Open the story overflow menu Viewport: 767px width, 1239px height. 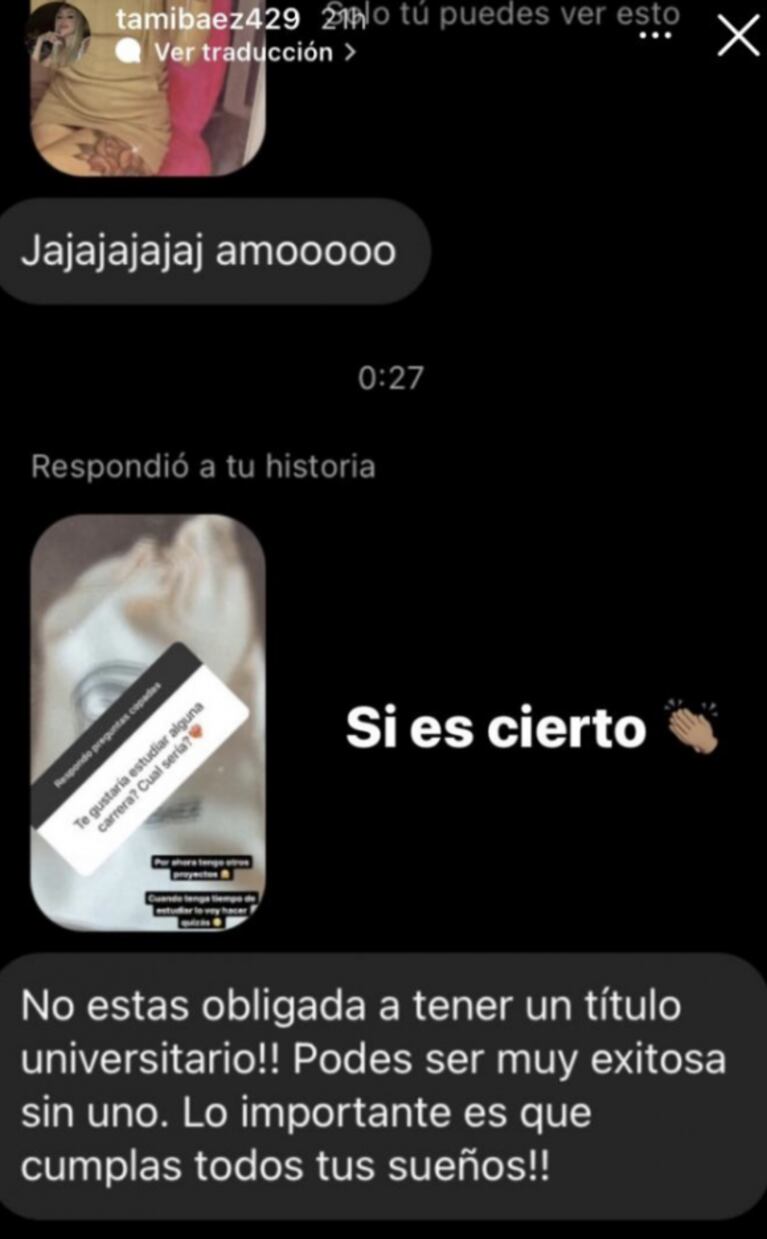coord(655,37)
